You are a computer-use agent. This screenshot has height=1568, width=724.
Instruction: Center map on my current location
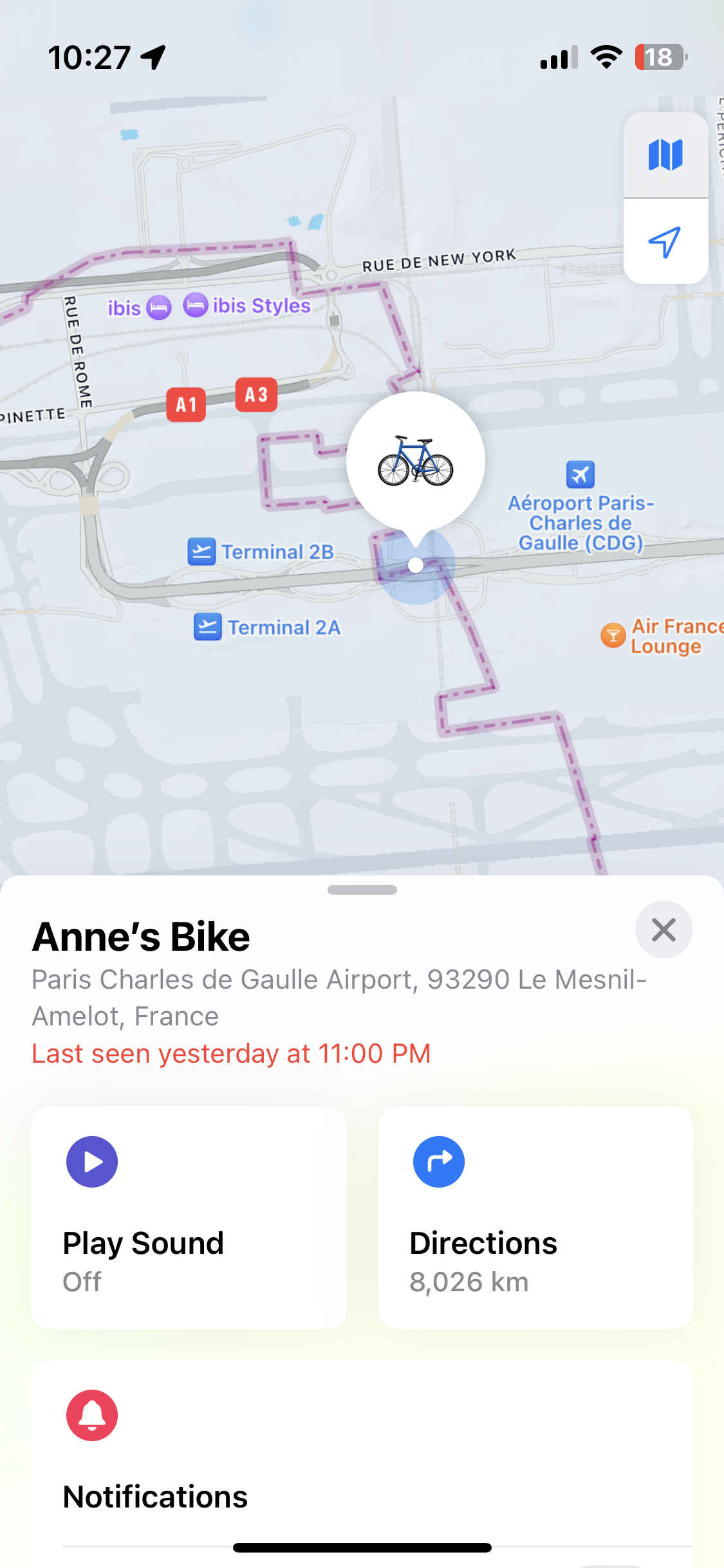(x=665, y=242)
